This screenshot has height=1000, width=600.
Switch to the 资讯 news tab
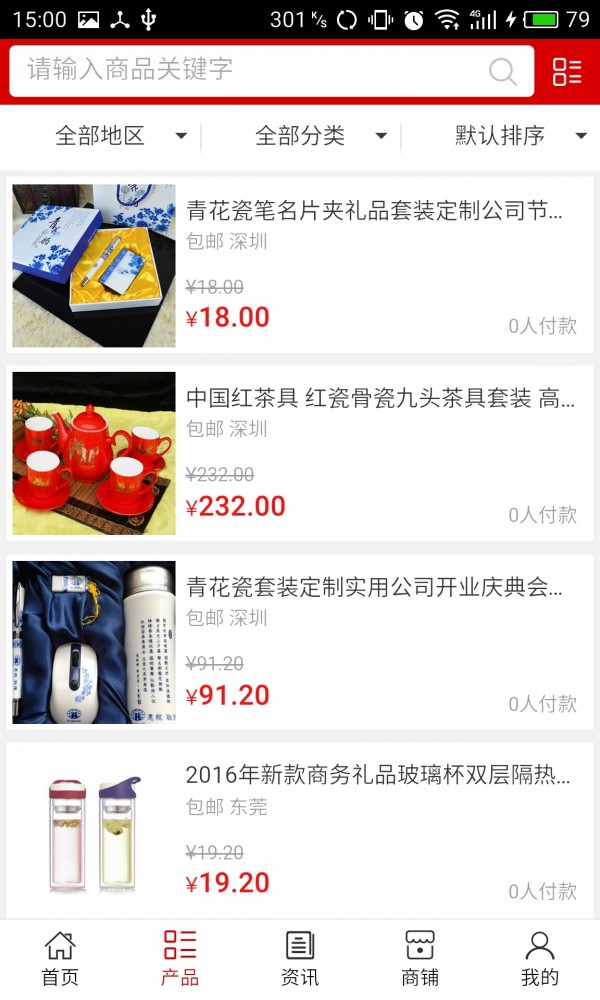click(x=300, y=958)
